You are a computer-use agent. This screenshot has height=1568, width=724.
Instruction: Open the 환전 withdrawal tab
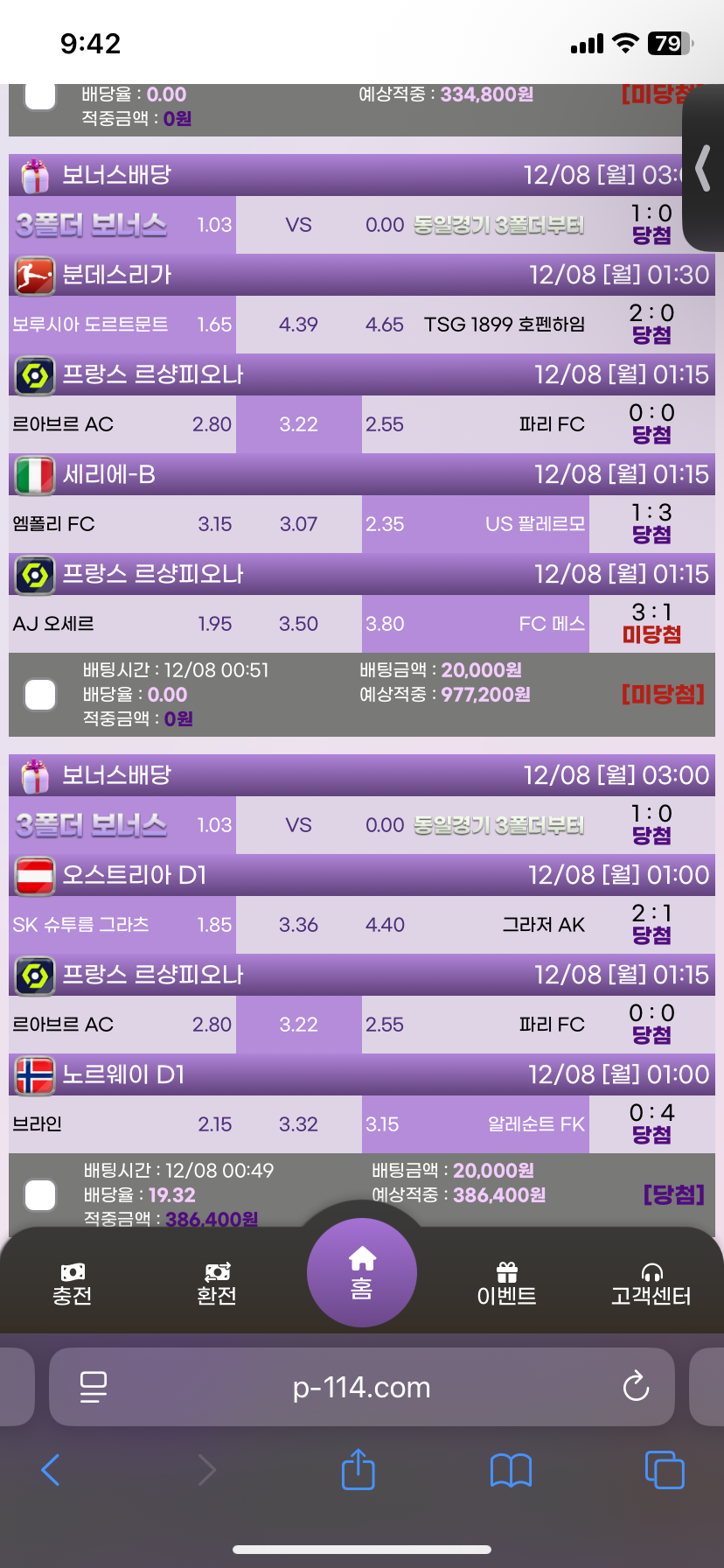[x=217, y=1284]
